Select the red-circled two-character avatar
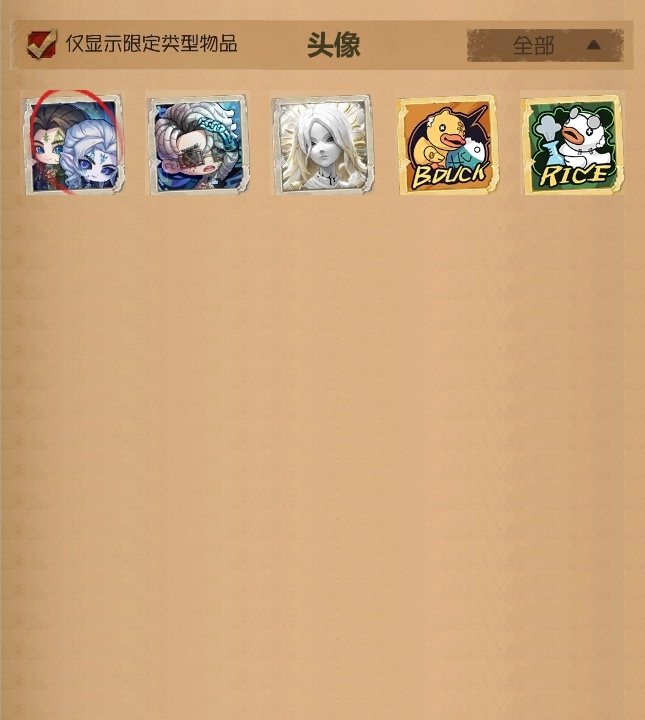Viewport: 645px width, 720px height. (73, 146)
